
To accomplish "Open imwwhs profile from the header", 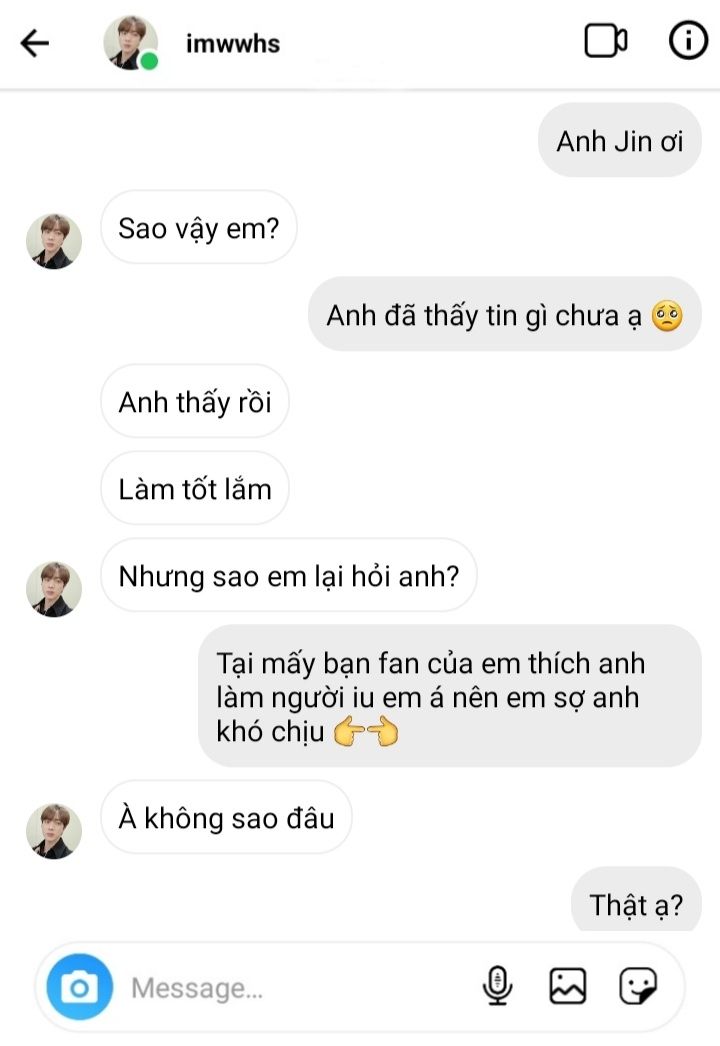I will pyautogui.click(x=232, y=43).
